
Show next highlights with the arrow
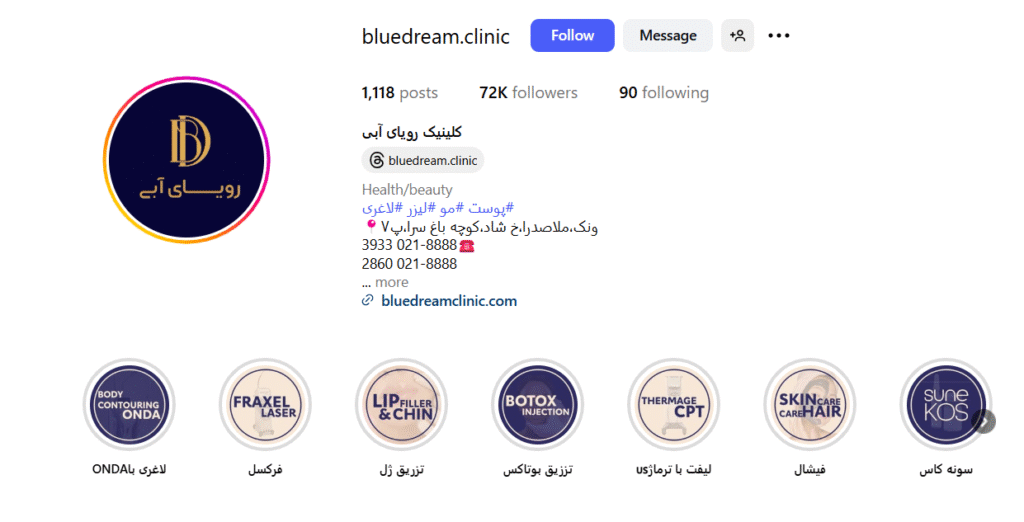pos(985,421)
